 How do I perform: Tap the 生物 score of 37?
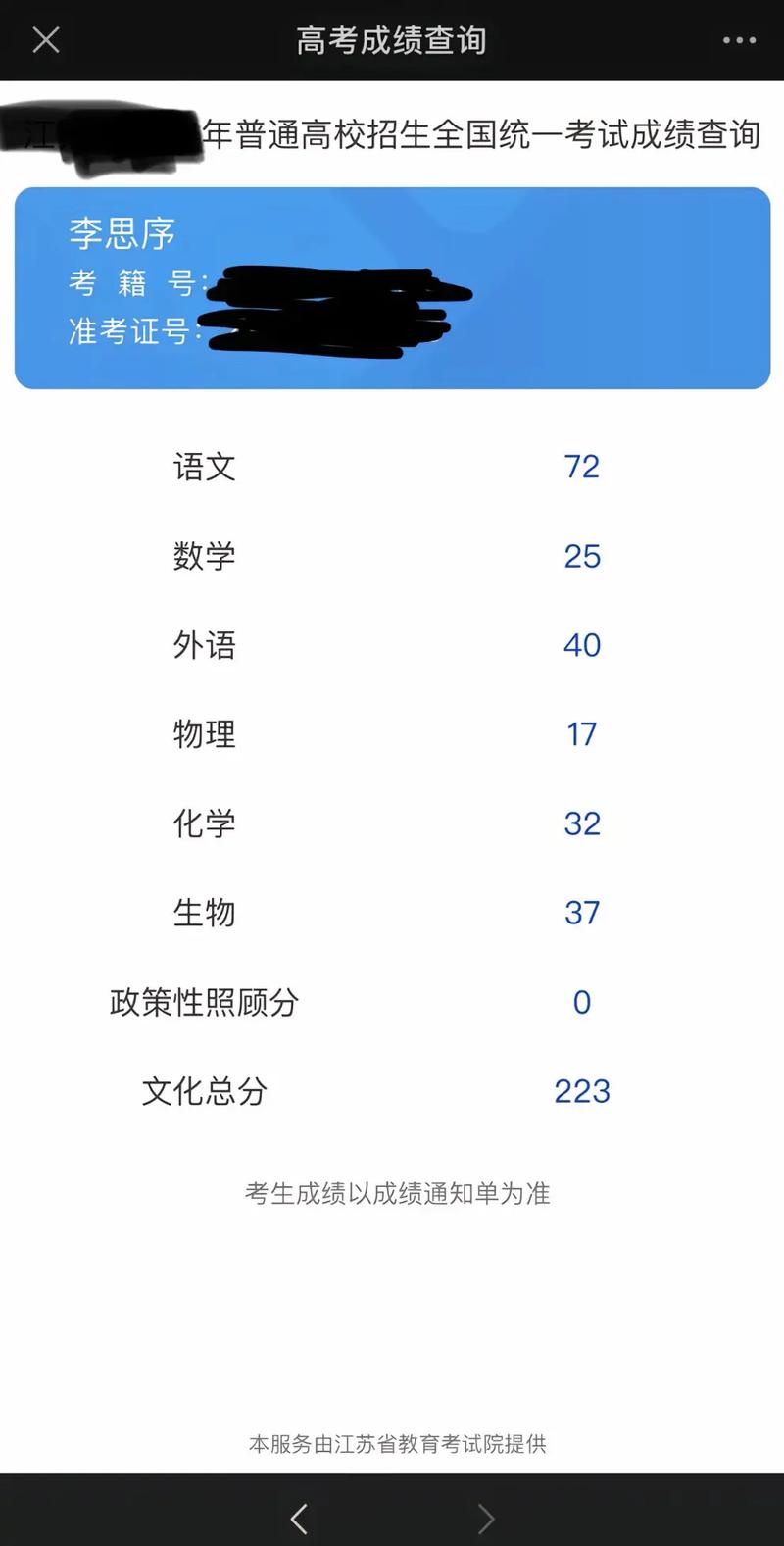[x=582, y=913]
